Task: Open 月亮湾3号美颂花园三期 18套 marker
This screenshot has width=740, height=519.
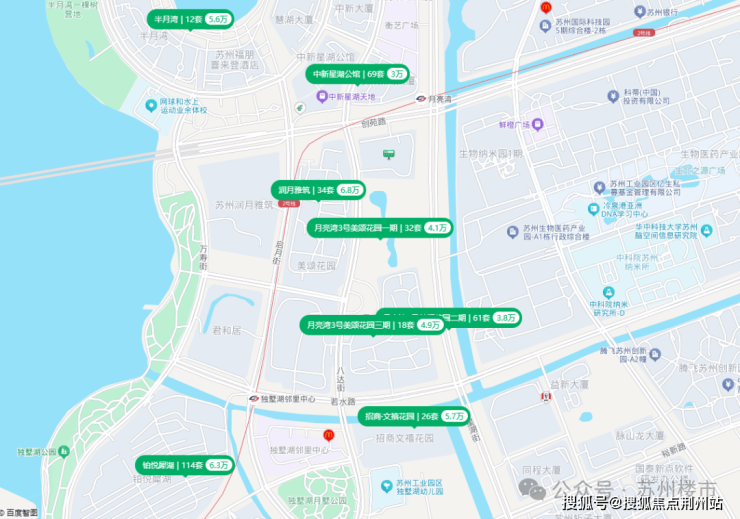Action: point(373,325)
